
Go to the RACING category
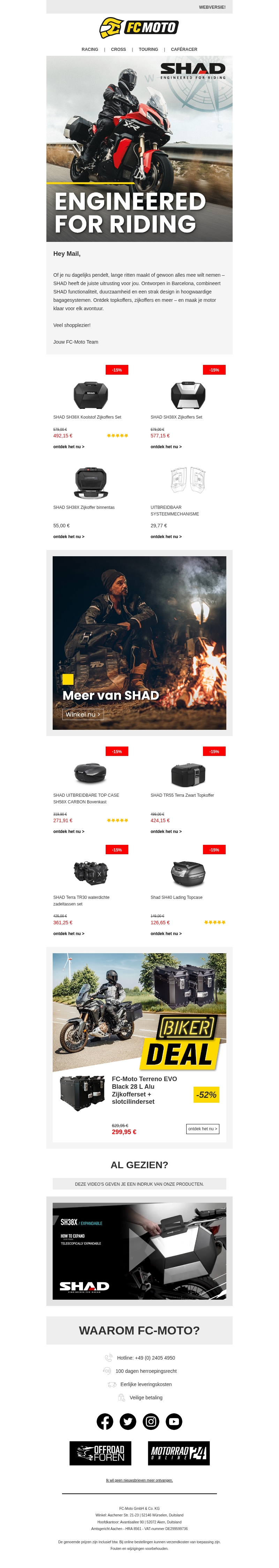90,49
